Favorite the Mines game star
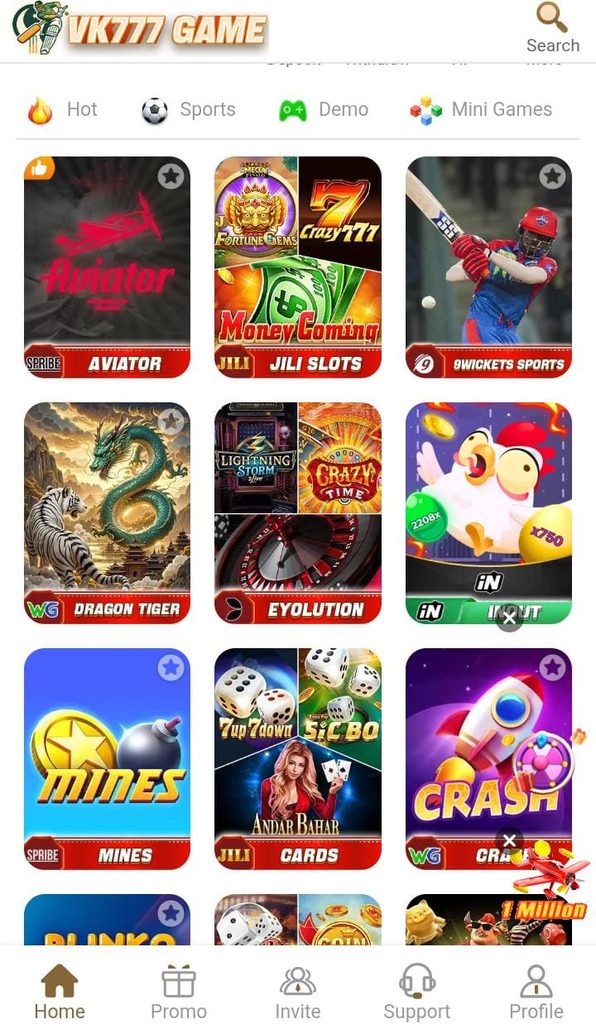The image size is (596, 1024). pos(171,667)
